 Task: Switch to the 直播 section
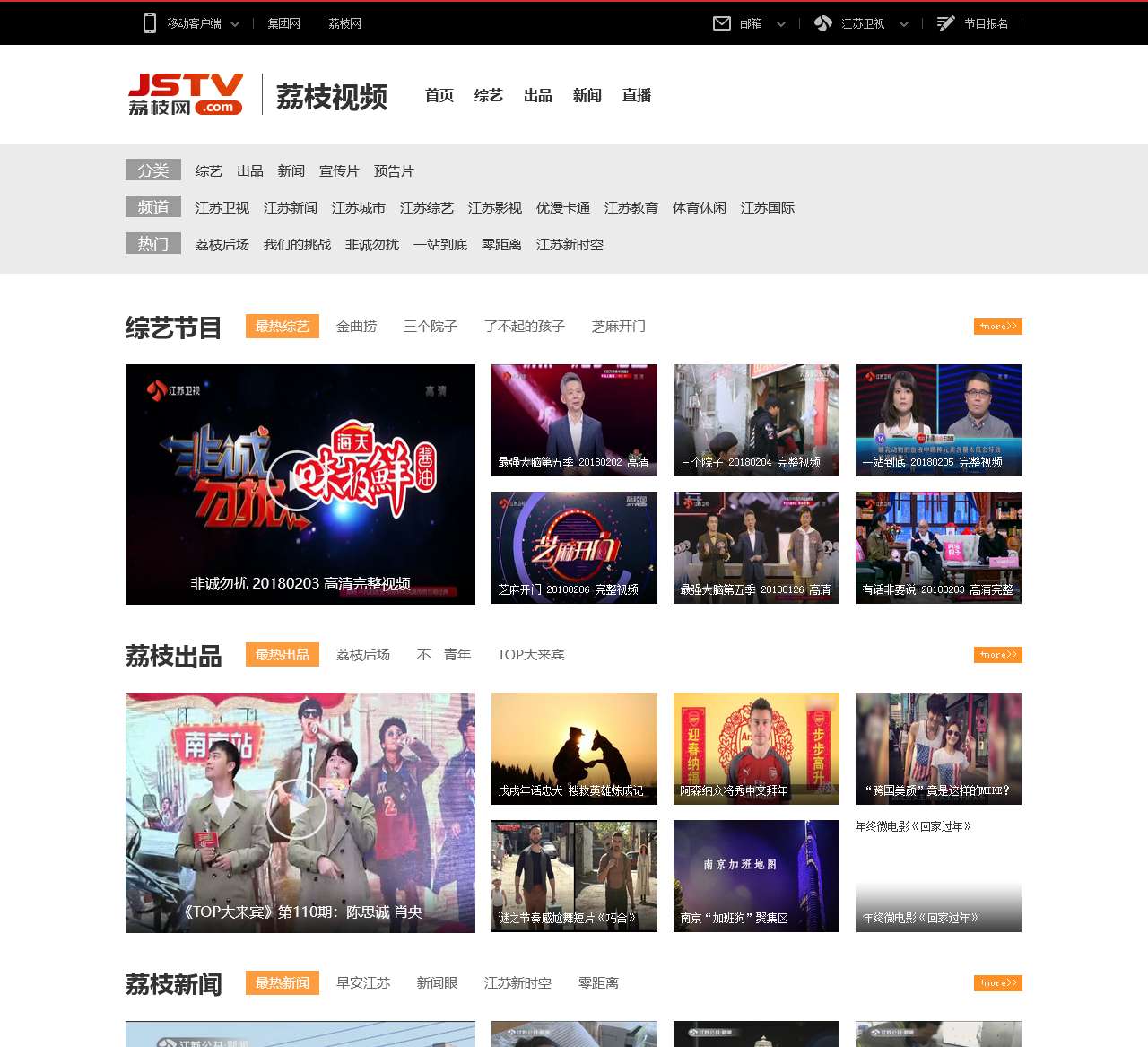[x=637, y=95]
